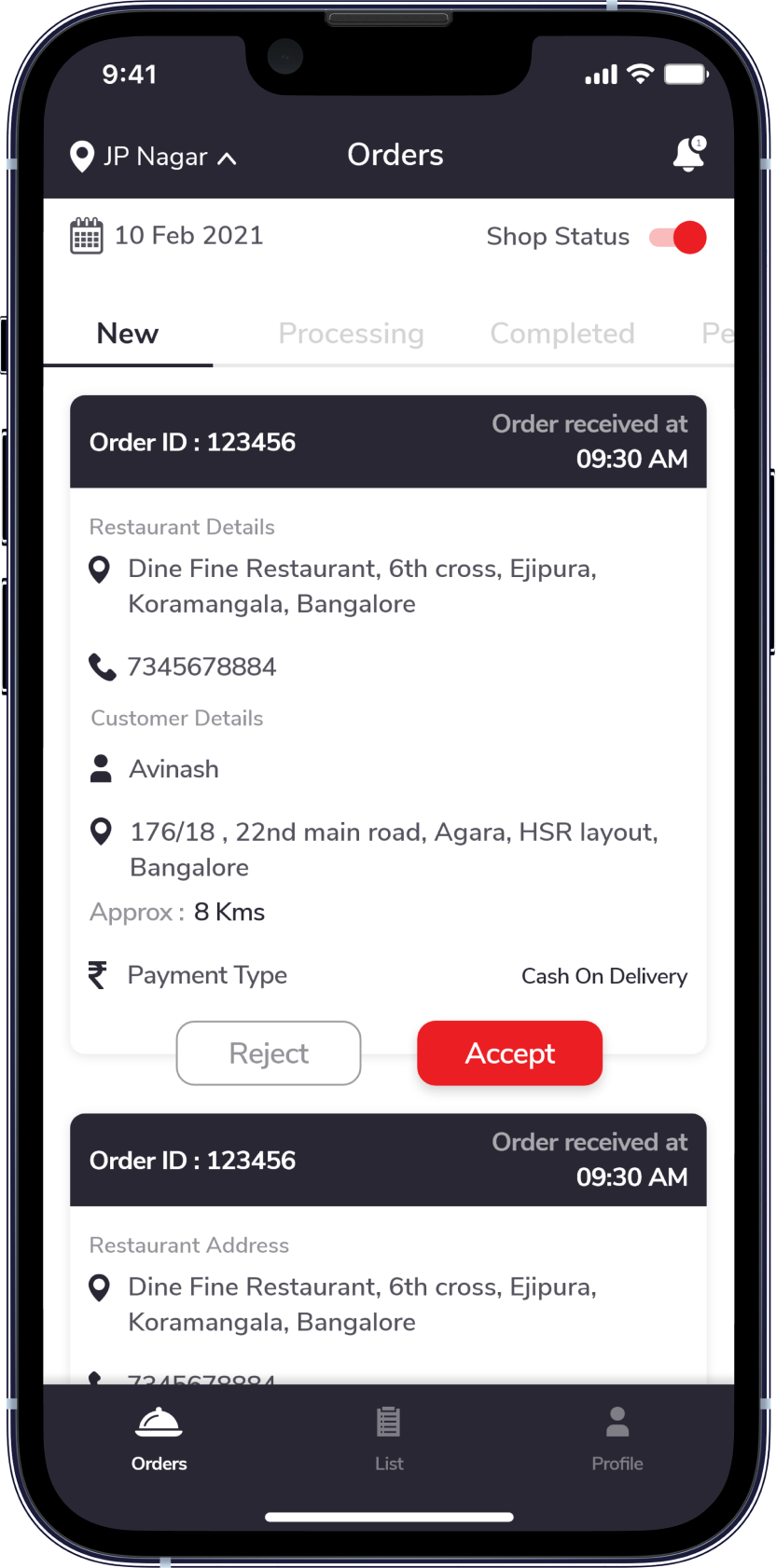Select the New orders tab

(127, 333)
